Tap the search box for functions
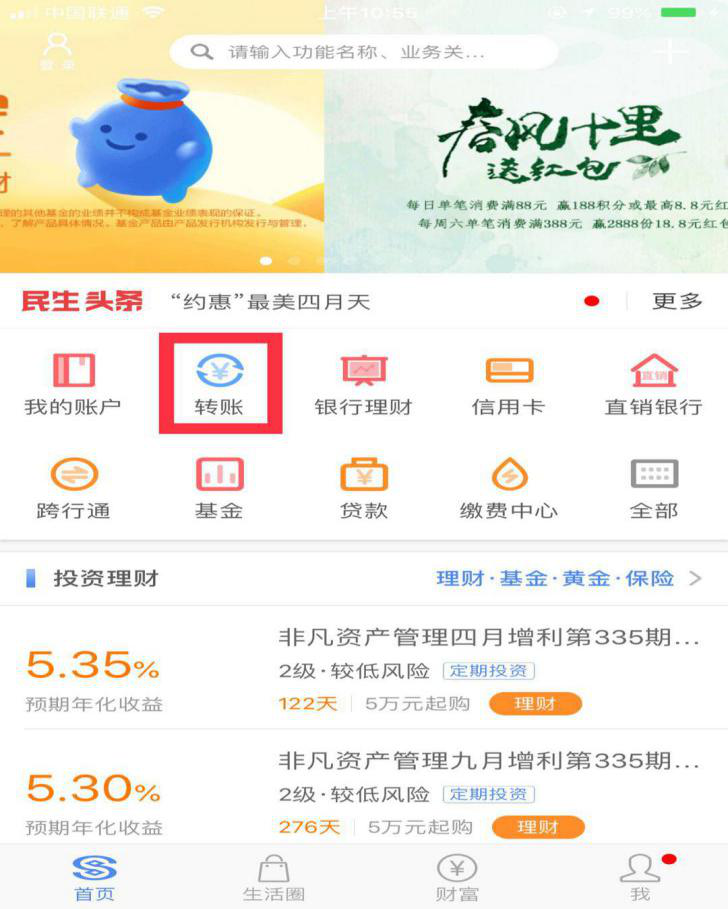This screenshot has width=728, height=909. tap(362, 52)
